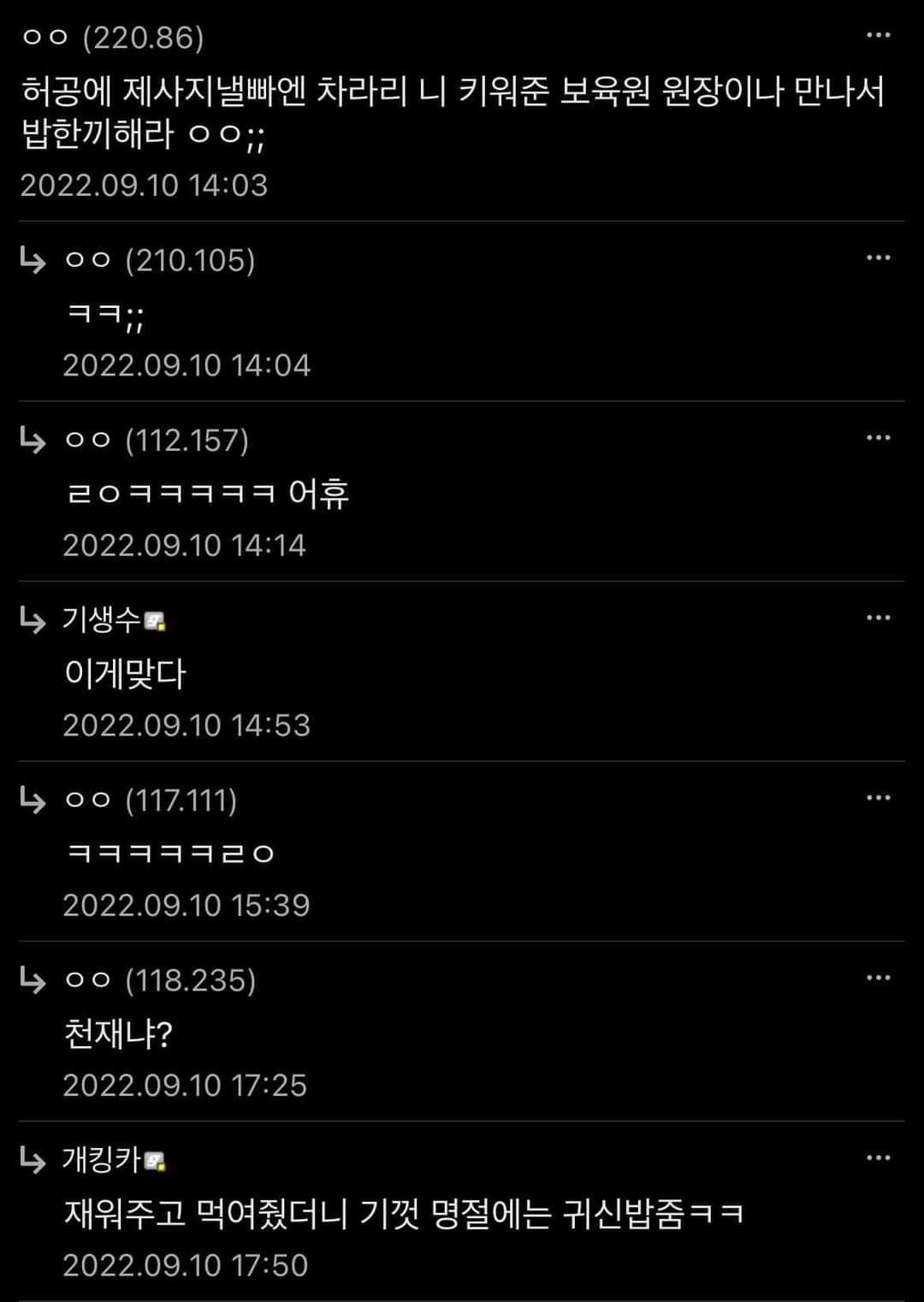Viewport: 924px width, 1302px height.
Task: Open more options for the 118.235 reply
Action: click(879, 978)
